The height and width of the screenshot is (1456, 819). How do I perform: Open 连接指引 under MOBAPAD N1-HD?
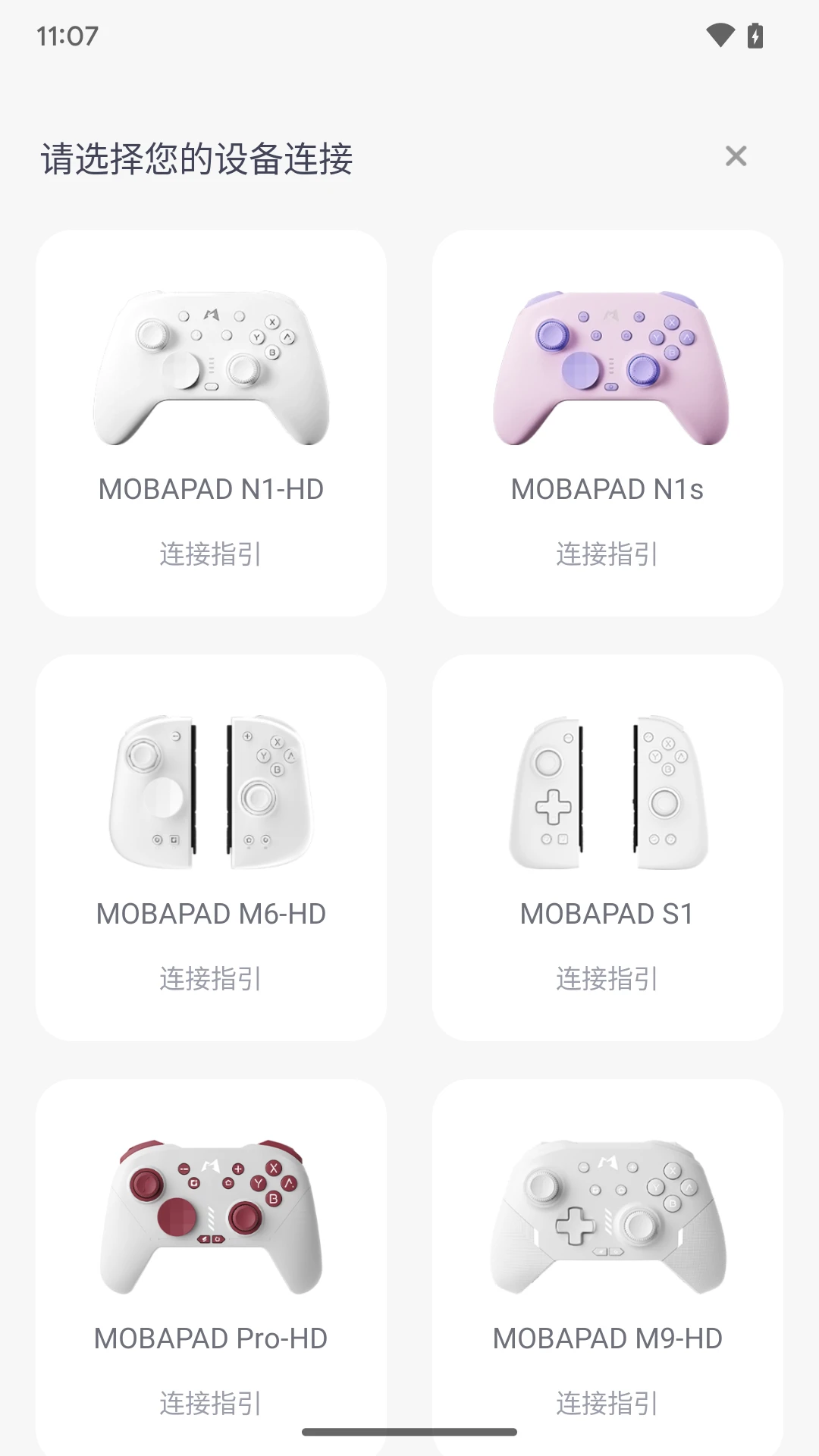(x=210, y=555)
